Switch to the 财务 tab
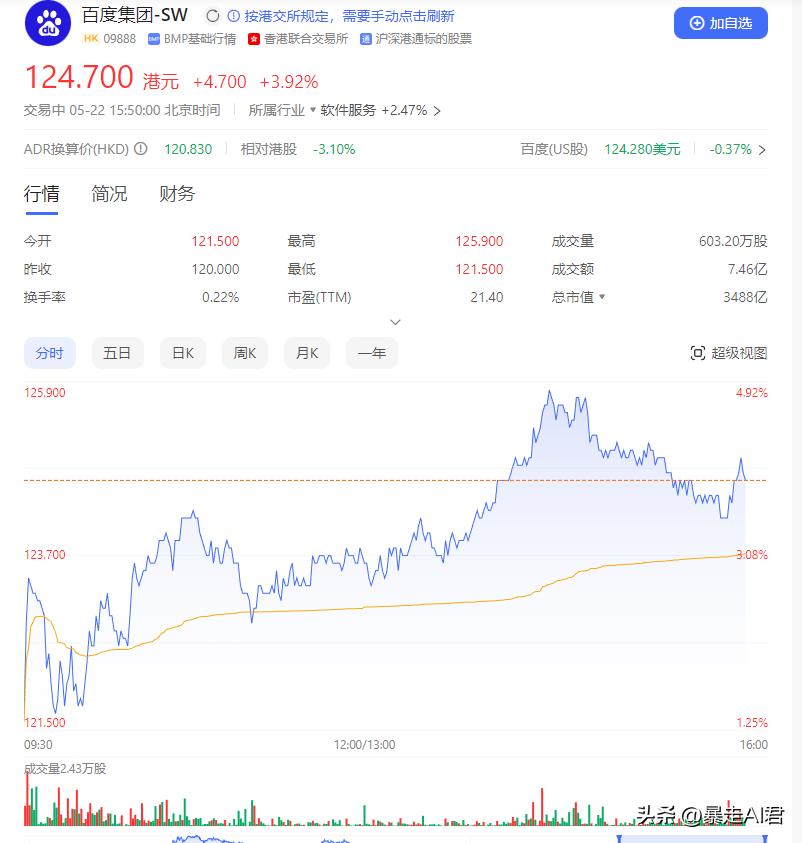The width and height of the screenshot is (802, 843). pyautogui.click(x=176, y=194)
